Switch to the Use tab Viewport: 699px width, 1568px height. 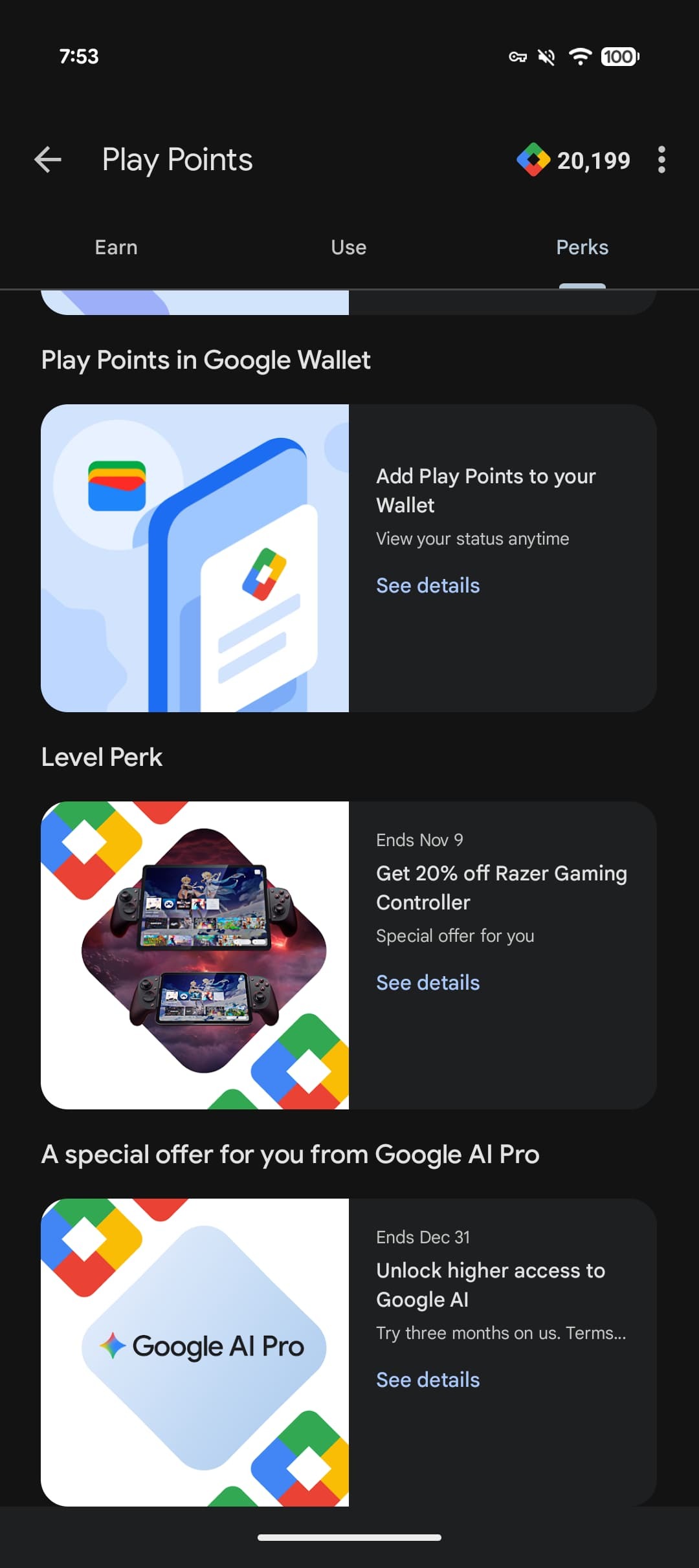pyautogui.click(x=349, y=248)
